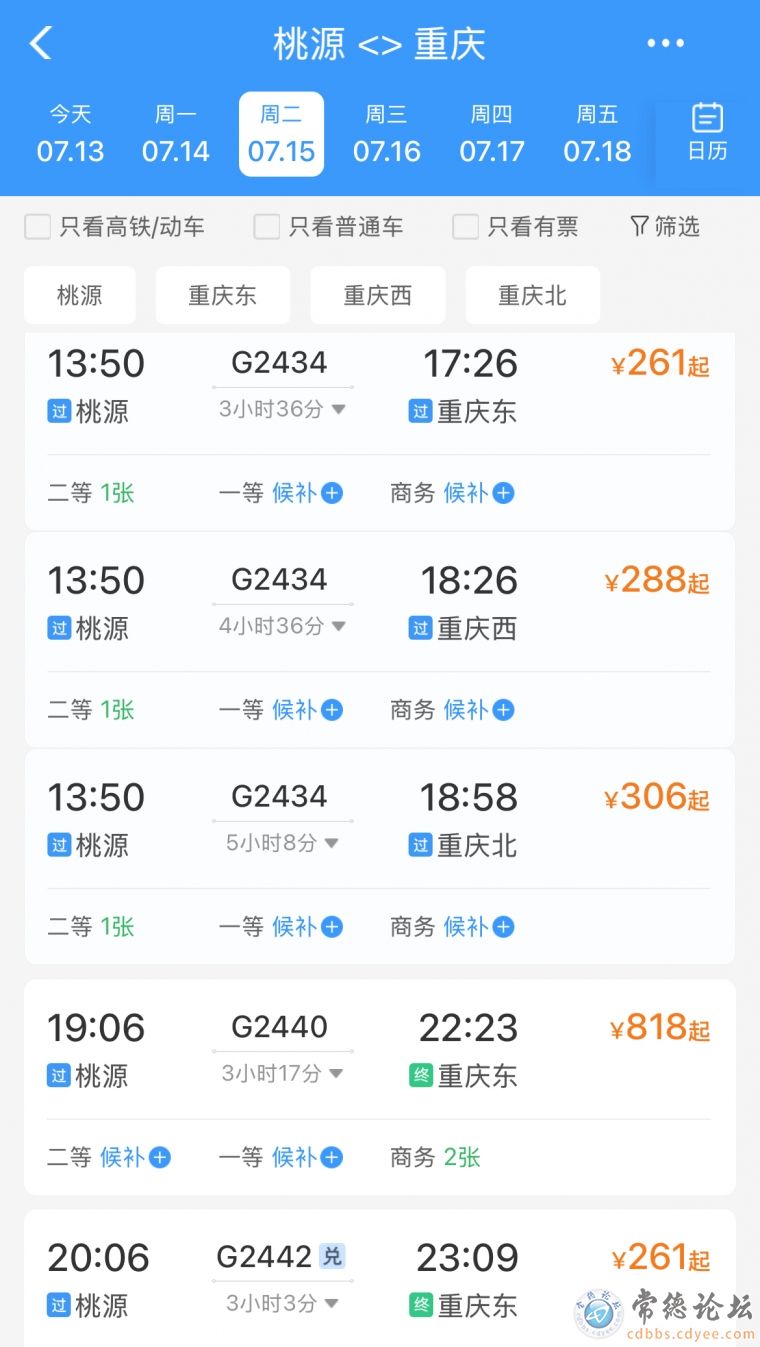Switch to 周五 07.18
Viewport: 760px width, 1347px height.
pos(597,134)
